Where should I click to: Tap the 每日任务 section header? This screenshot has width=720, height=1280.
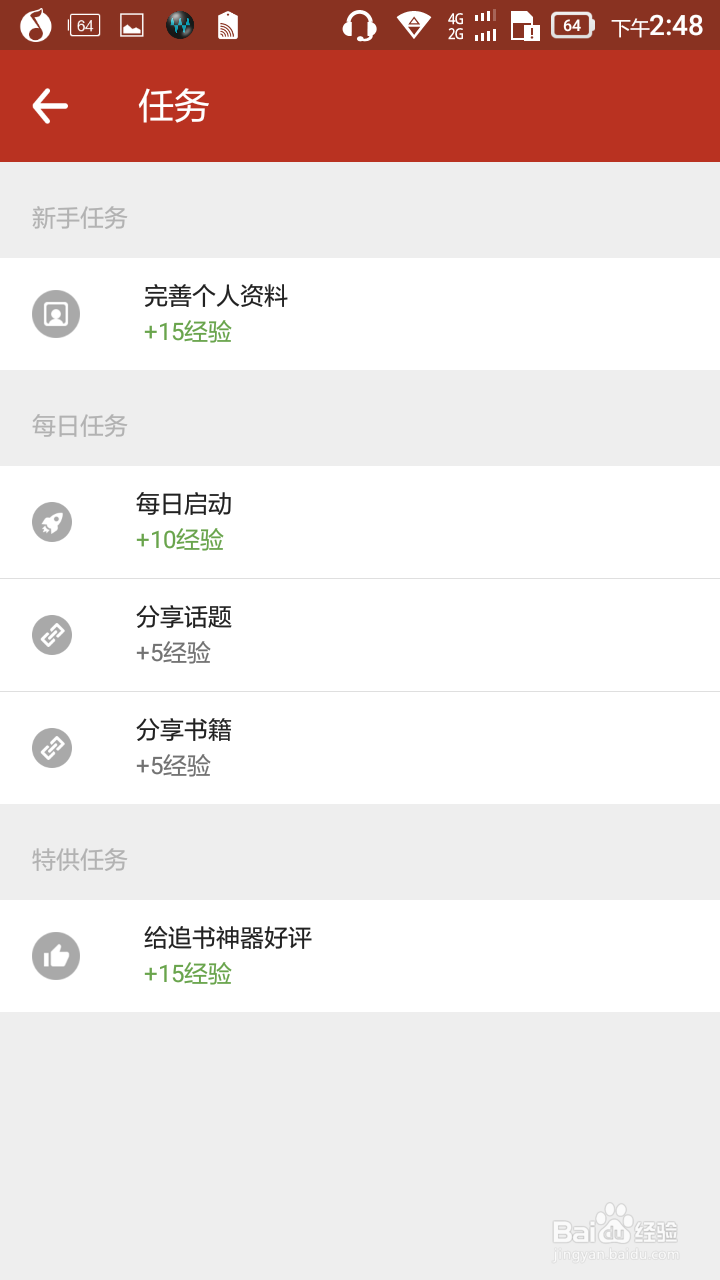[x=80, y=425]
